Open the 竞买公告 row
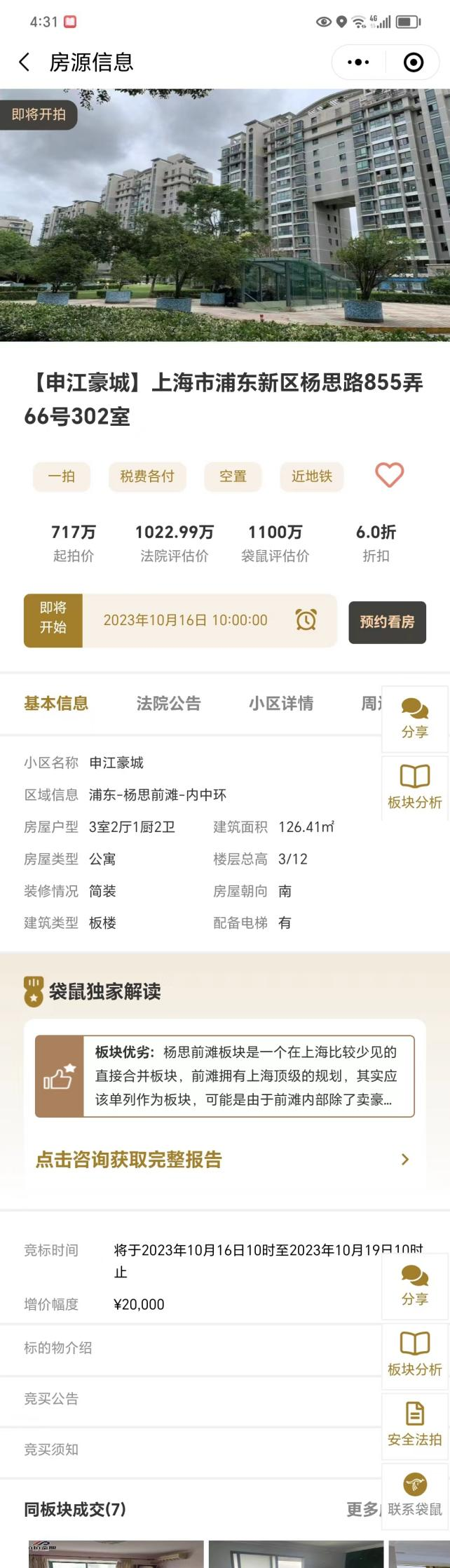450x1568 pixels. click(x=189, y=1399)
